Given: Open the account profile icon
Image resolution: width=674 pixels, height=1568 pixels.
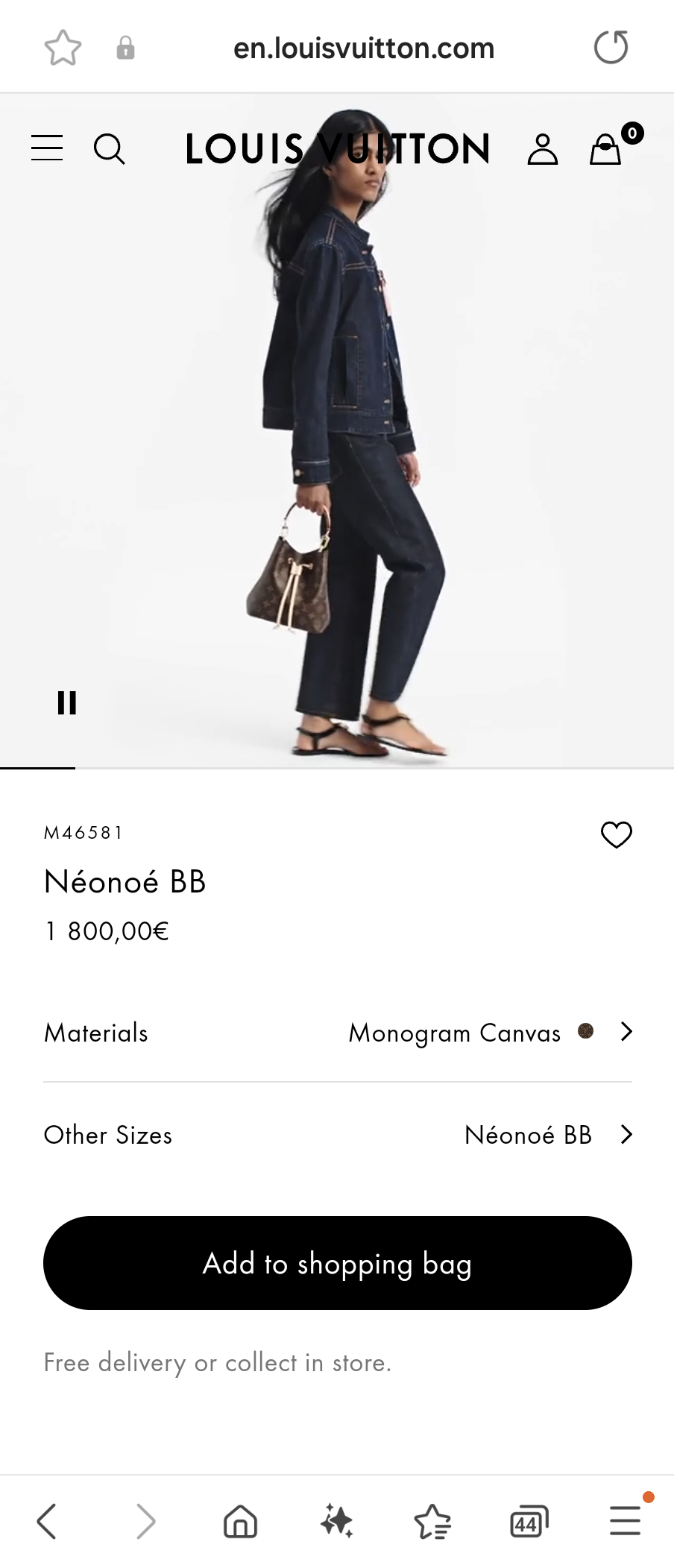Looking at the screenshot, I should (x=542, y=149).
